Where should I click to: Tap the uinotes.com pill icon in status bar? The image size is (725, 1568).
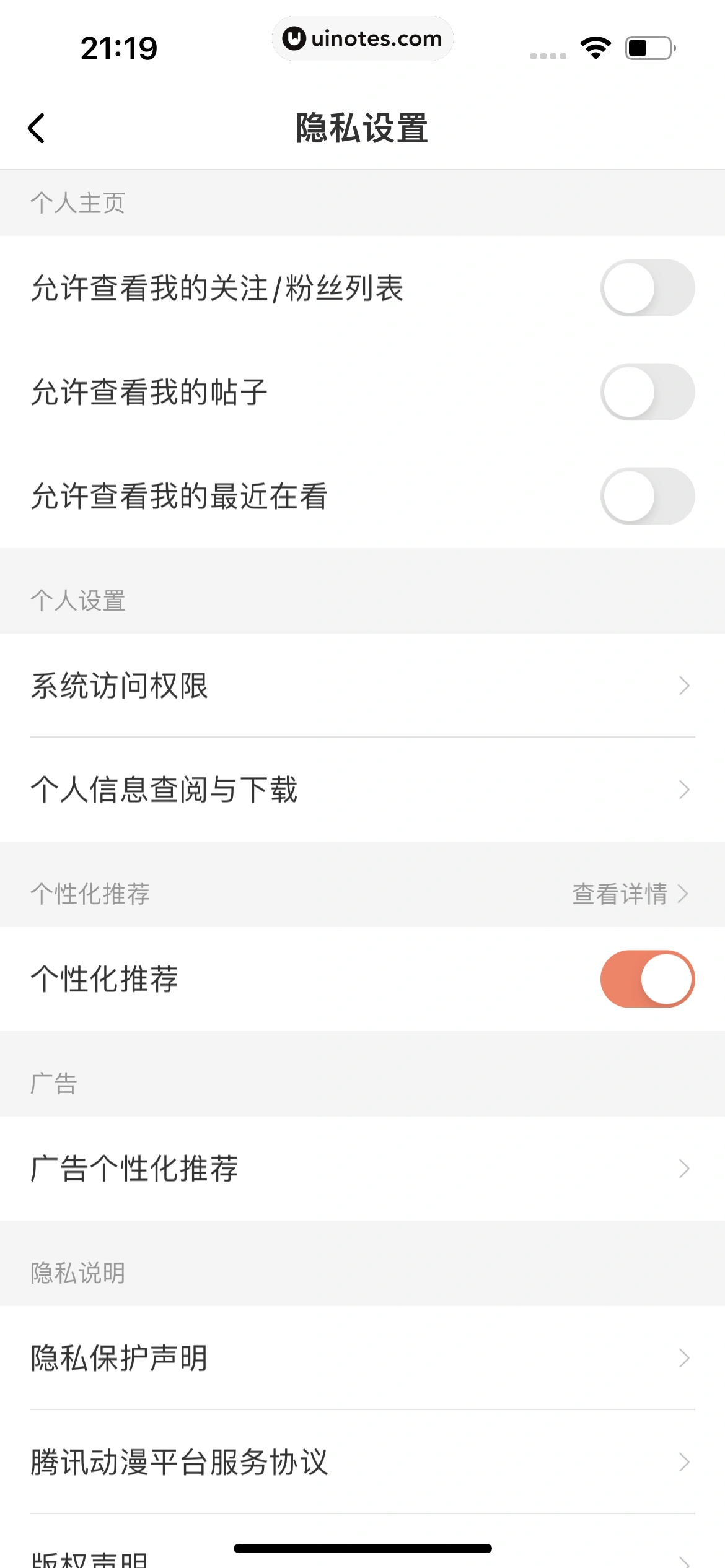coord(362,38)
